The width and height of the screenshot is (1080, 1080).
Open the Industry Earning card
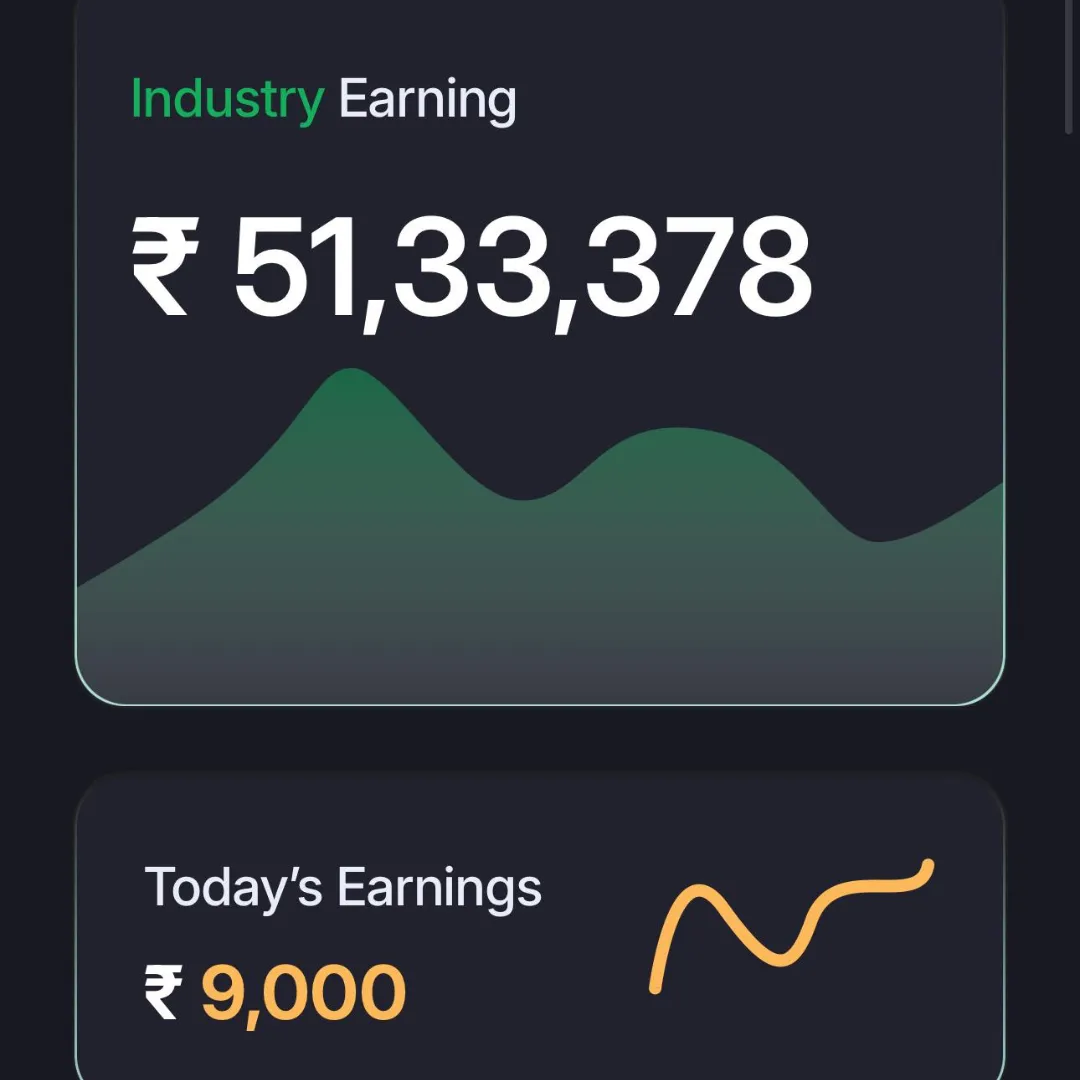[540, 350]
